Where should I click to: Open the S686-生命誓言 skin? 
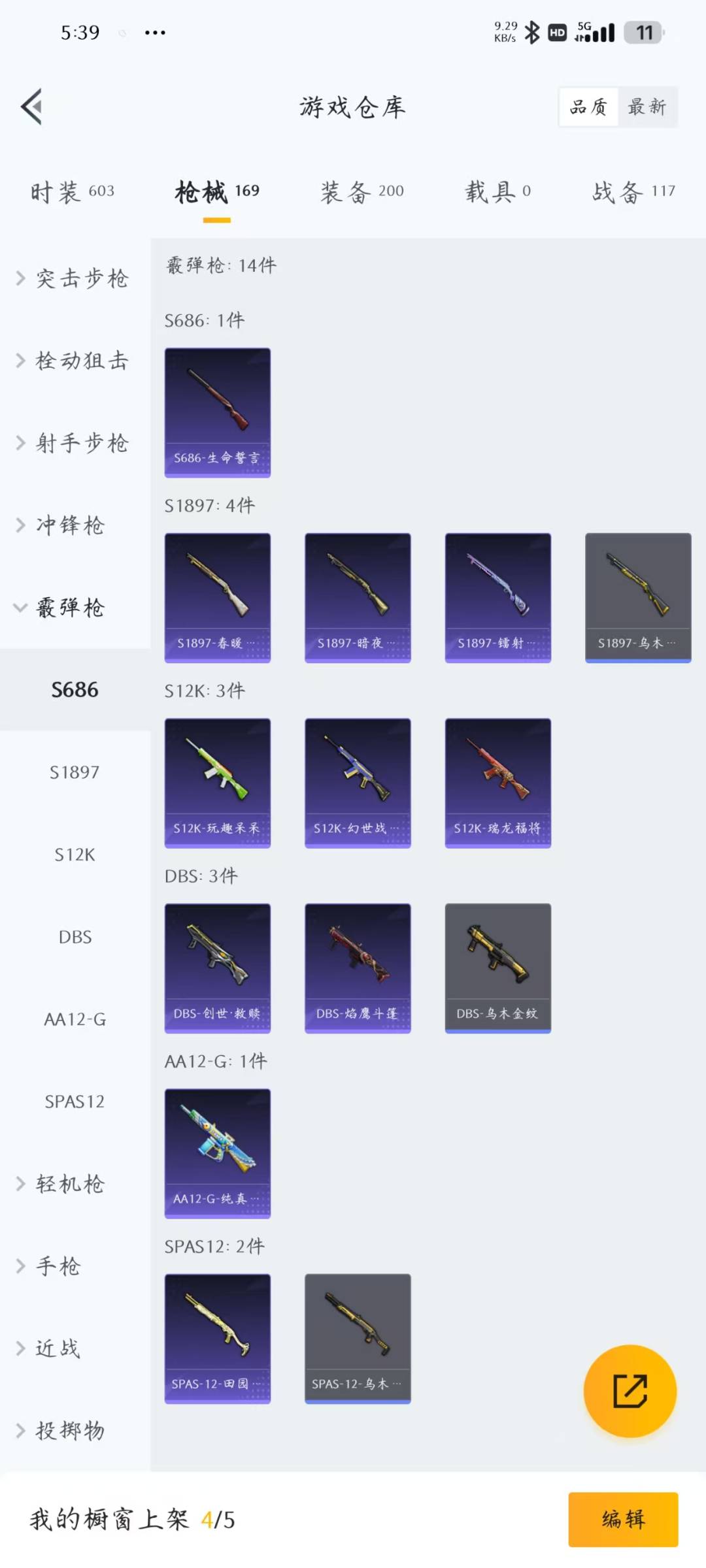pos(217,413)
